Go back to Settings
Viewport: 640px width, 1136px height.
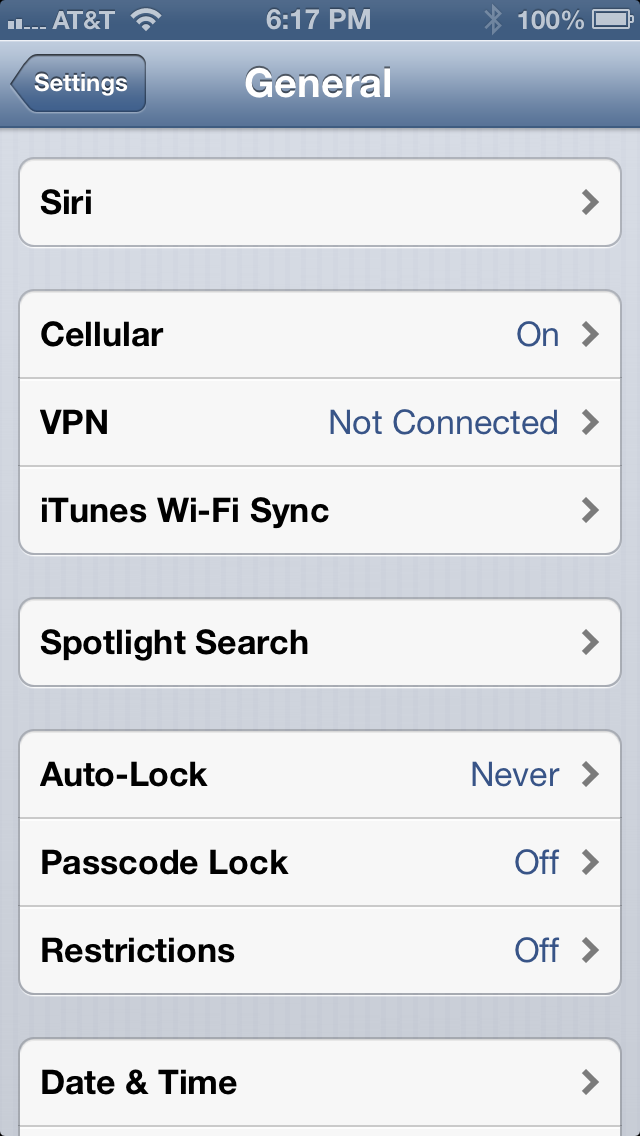[x=78, y=83]
